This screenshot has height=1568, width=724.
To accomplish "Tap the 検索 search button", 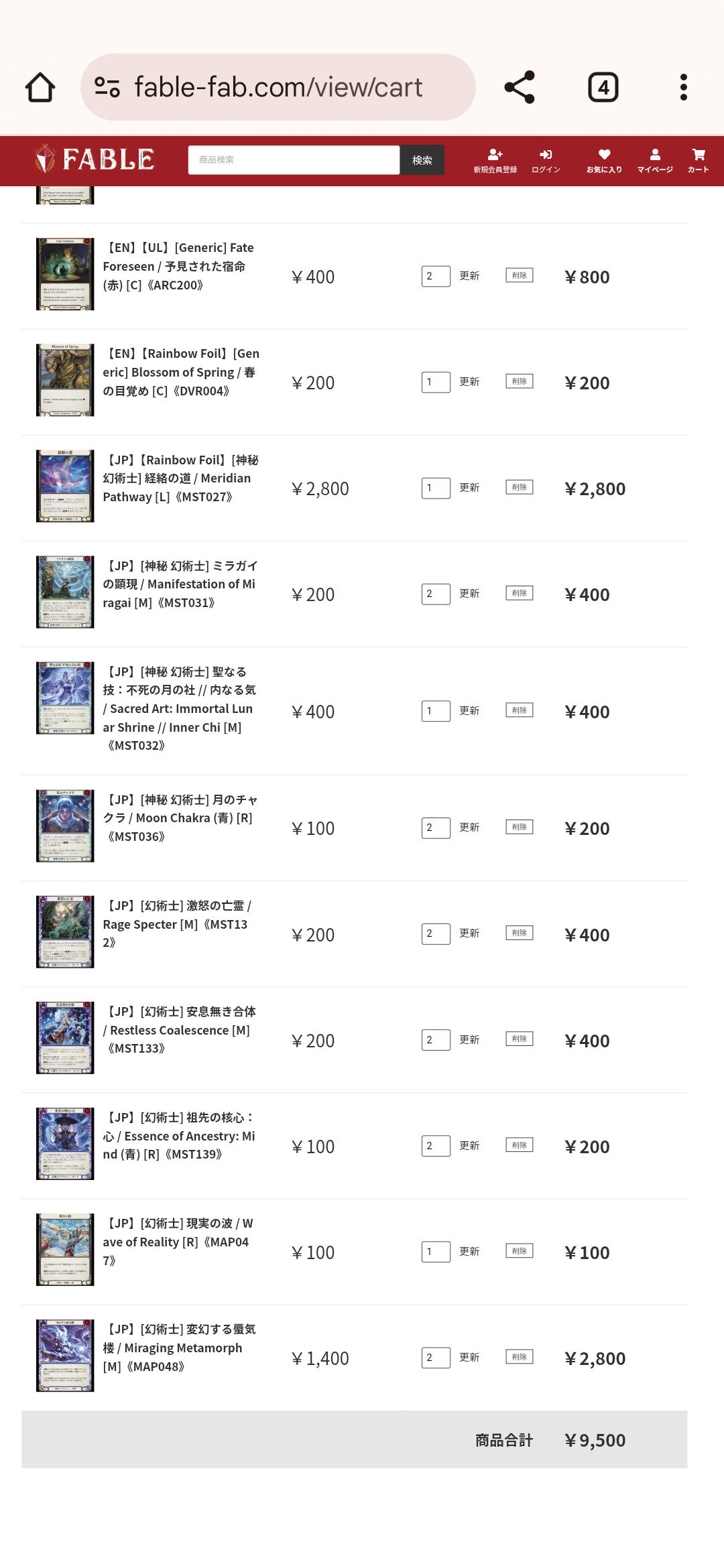I will [x=422, y=160].
